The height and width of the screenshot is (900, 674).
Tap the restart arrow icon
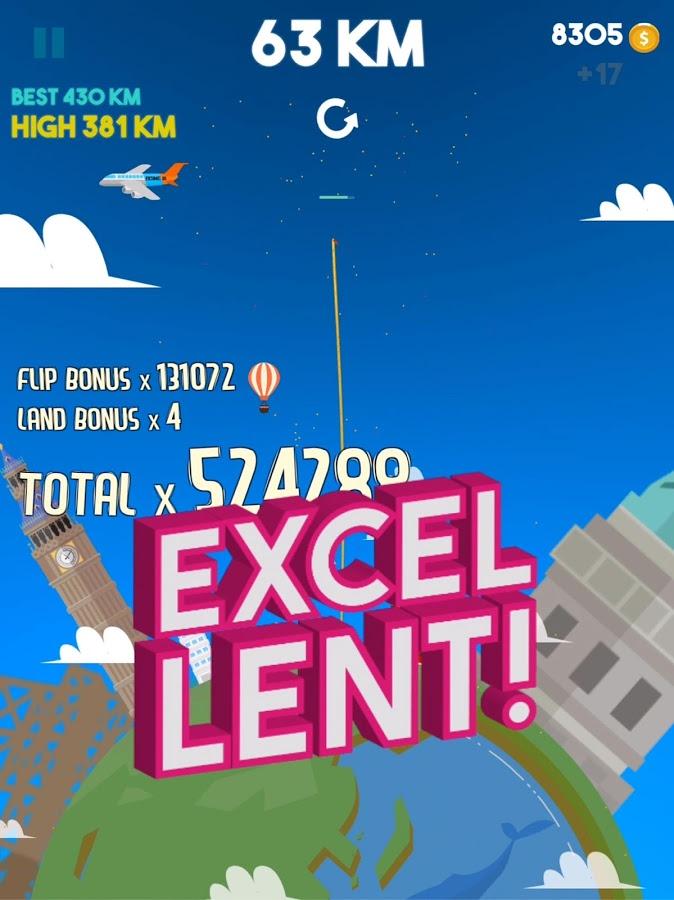(x=336, y=120)
